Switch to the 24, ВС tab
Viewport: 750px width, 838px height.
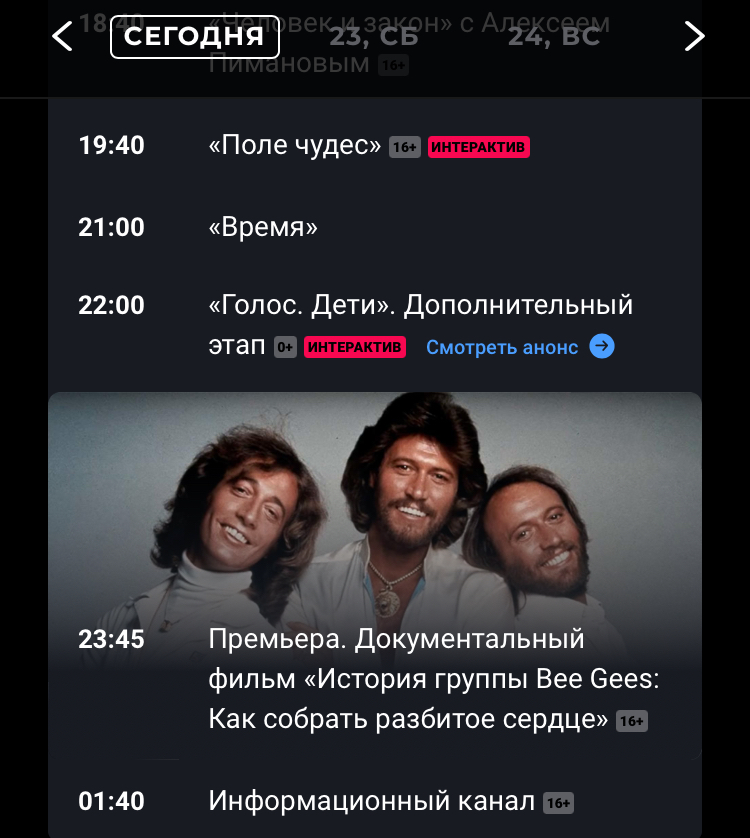[x=554, y=37]
